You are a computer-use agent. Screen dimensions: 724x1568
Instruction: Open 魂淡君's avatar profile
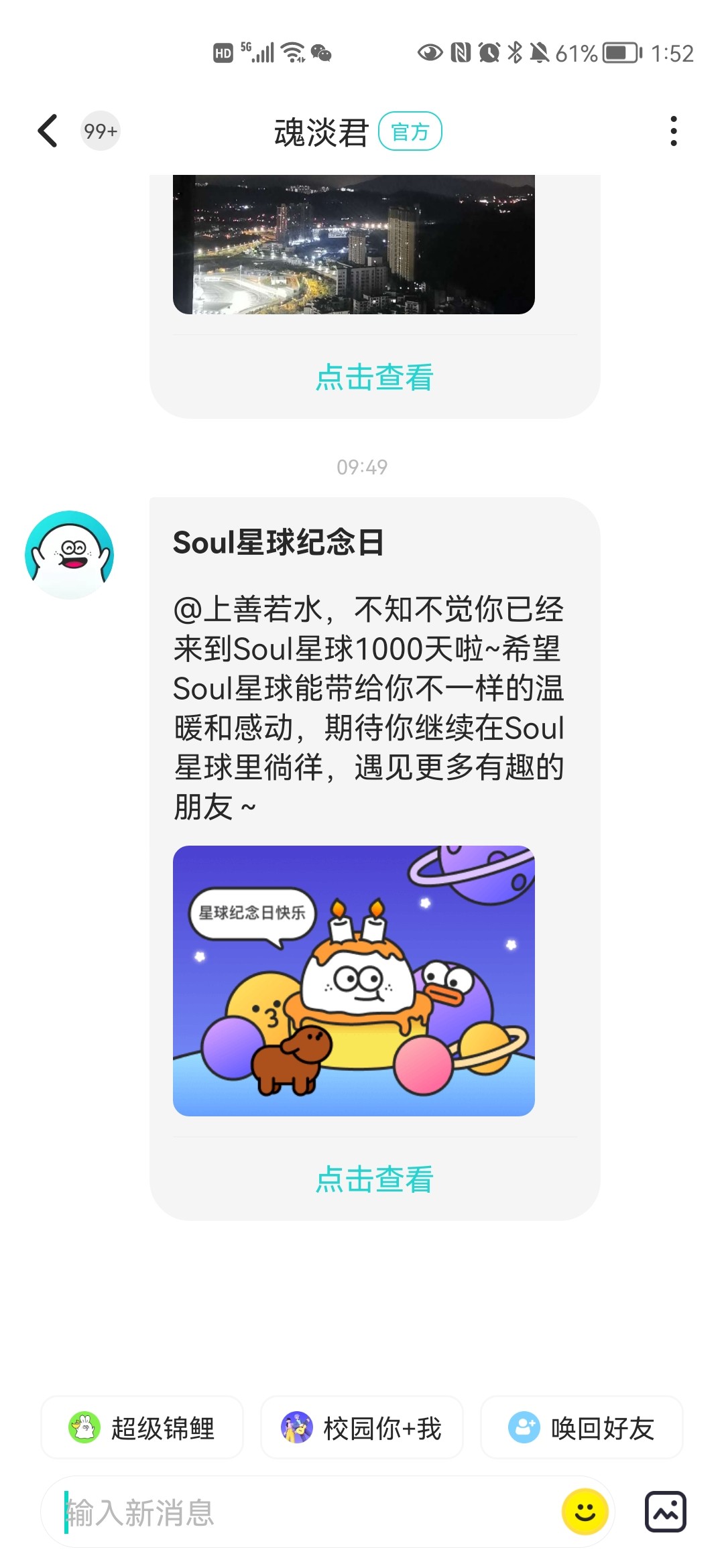coord(69,555)
